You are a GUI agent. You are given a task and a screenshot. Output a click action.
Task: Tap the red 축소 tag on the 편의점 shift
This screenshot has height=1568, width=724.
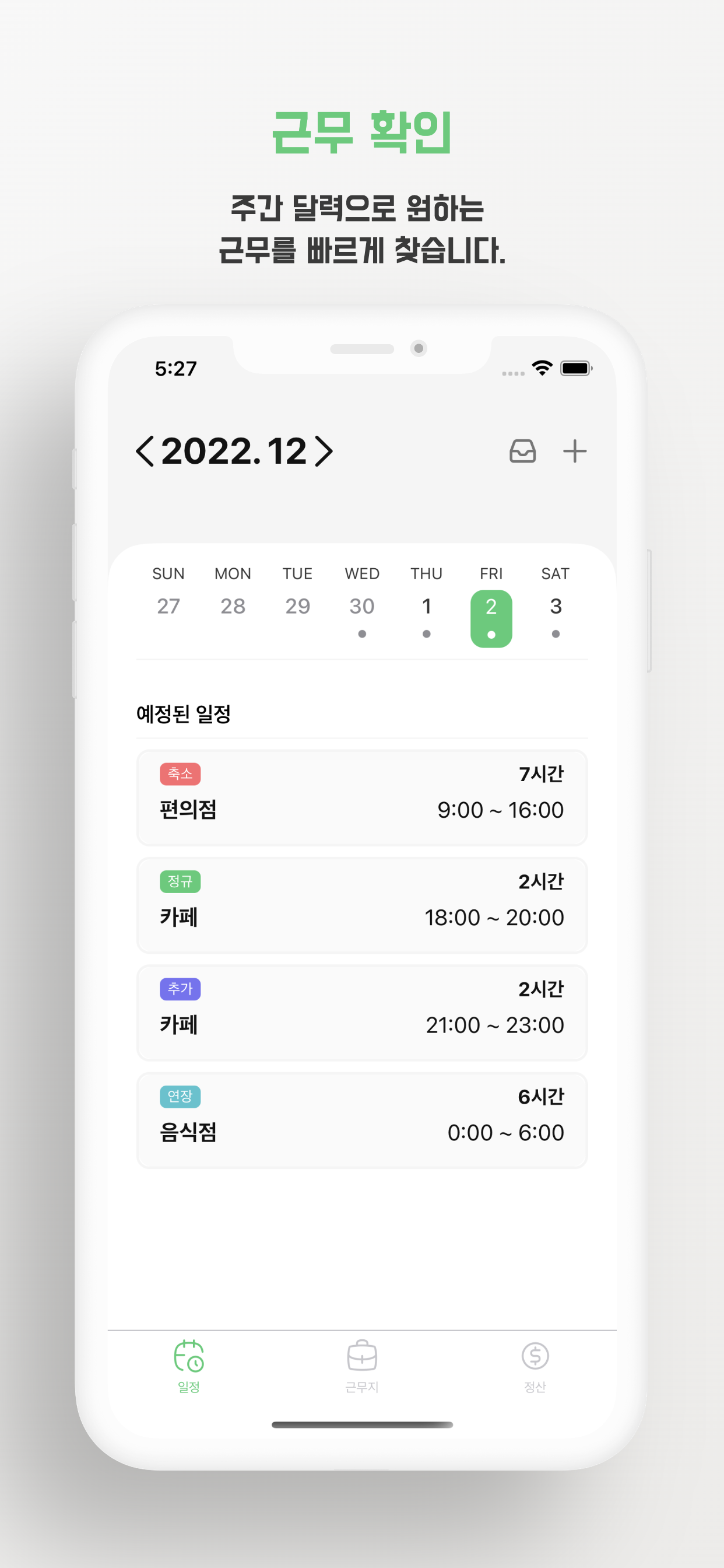coord(180,774)
